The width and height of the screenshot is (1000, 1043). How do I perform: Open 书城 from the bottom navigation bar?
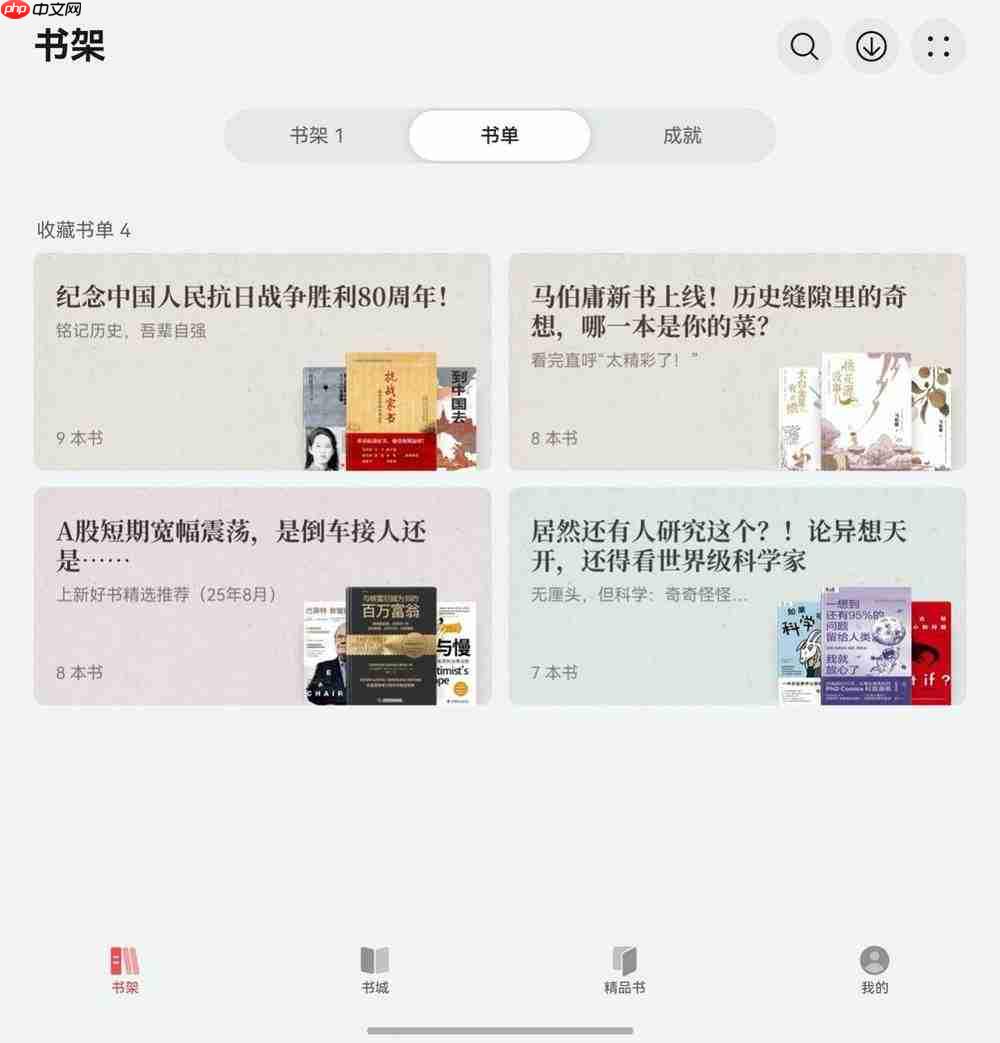[375, 965]
